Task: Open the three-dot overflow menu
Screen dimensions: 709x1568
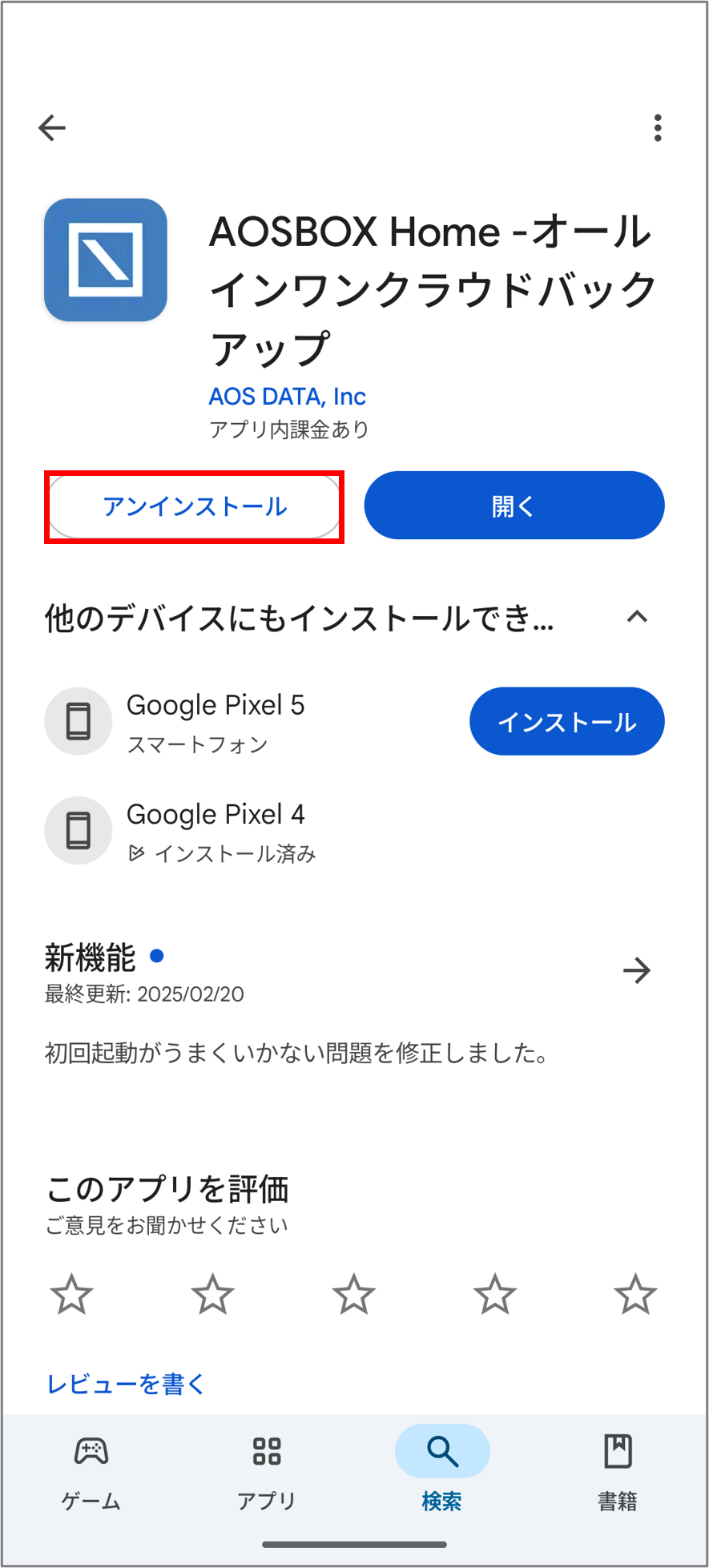Action: 659,127
